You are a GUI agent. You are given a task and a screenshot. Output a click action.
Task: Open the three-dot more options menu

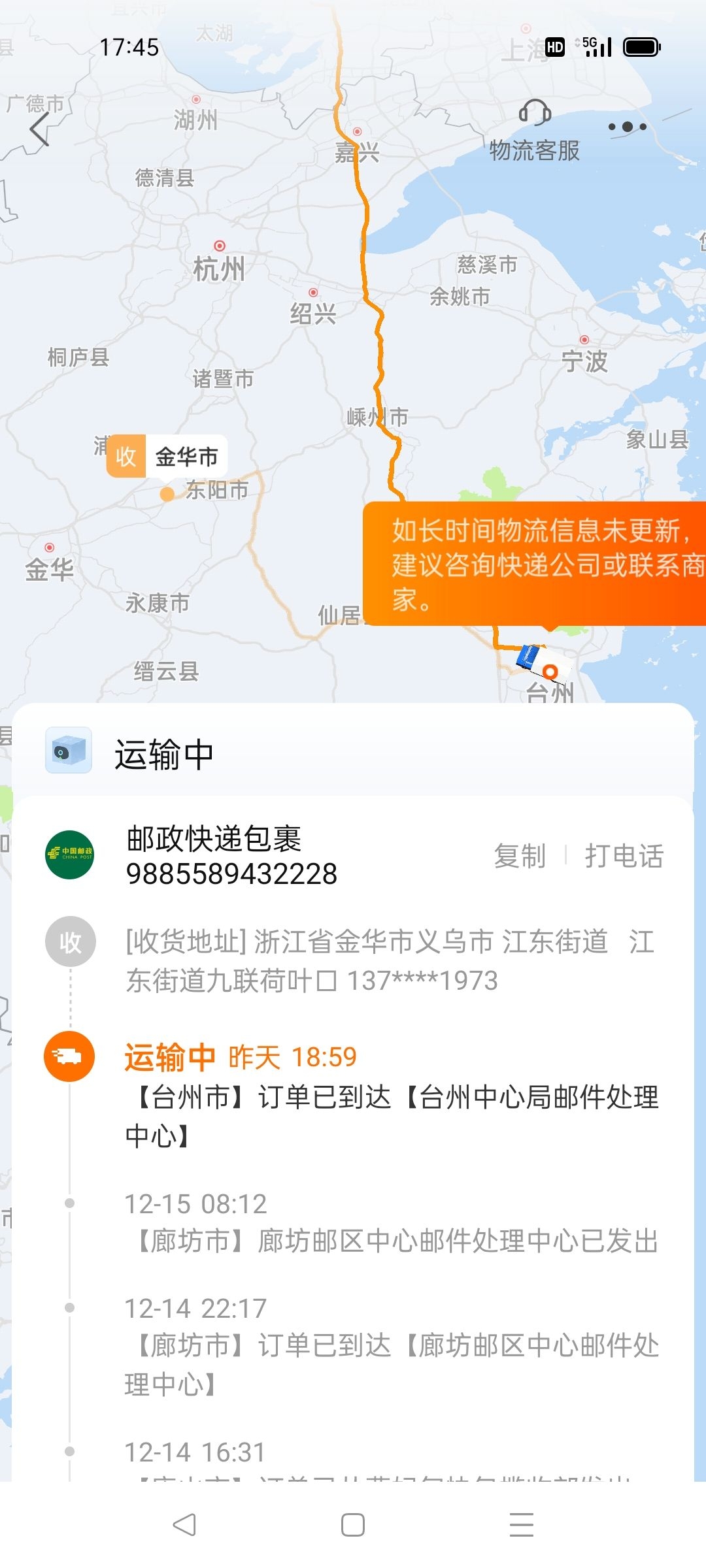point(627,127)
